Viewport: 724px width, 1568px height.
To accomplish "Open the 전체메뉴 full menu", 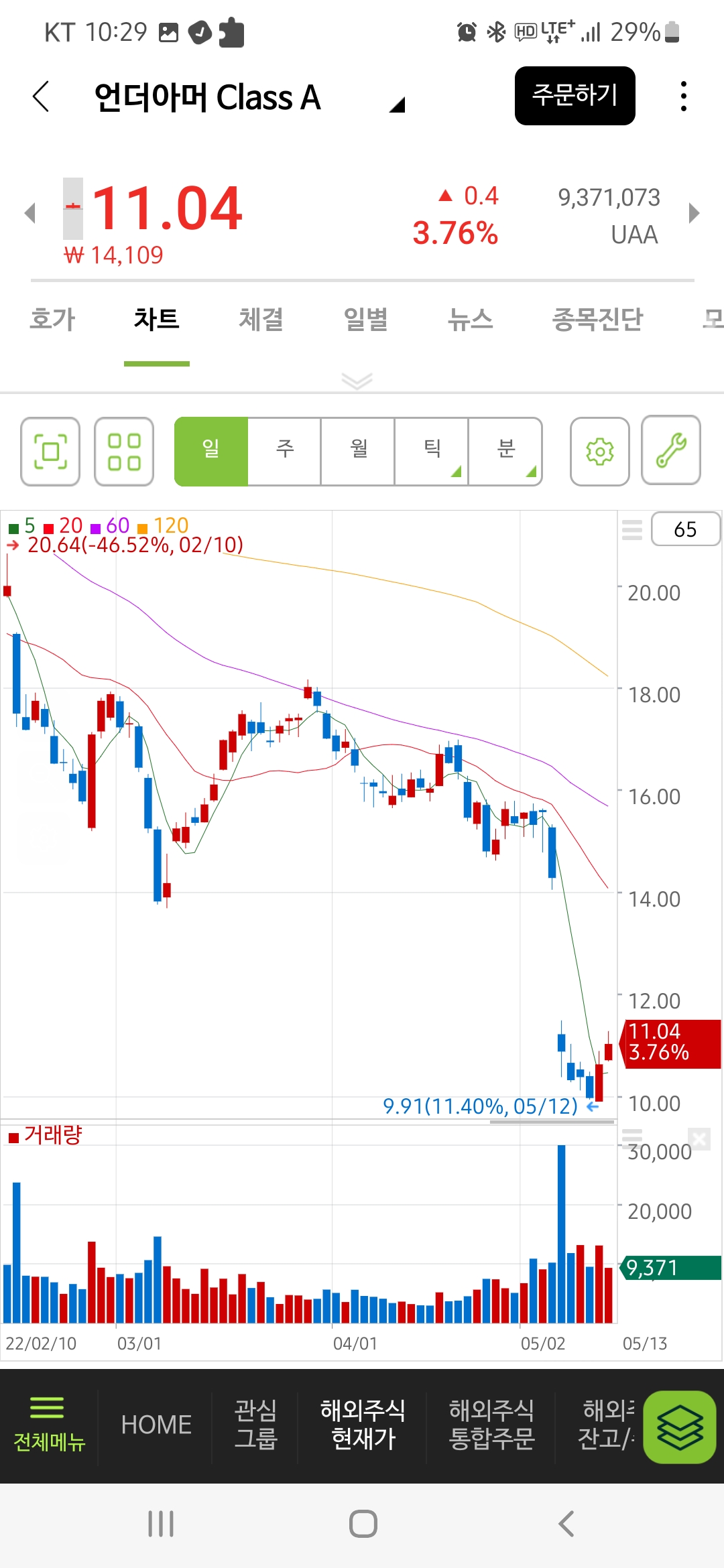I will 49,1425.
